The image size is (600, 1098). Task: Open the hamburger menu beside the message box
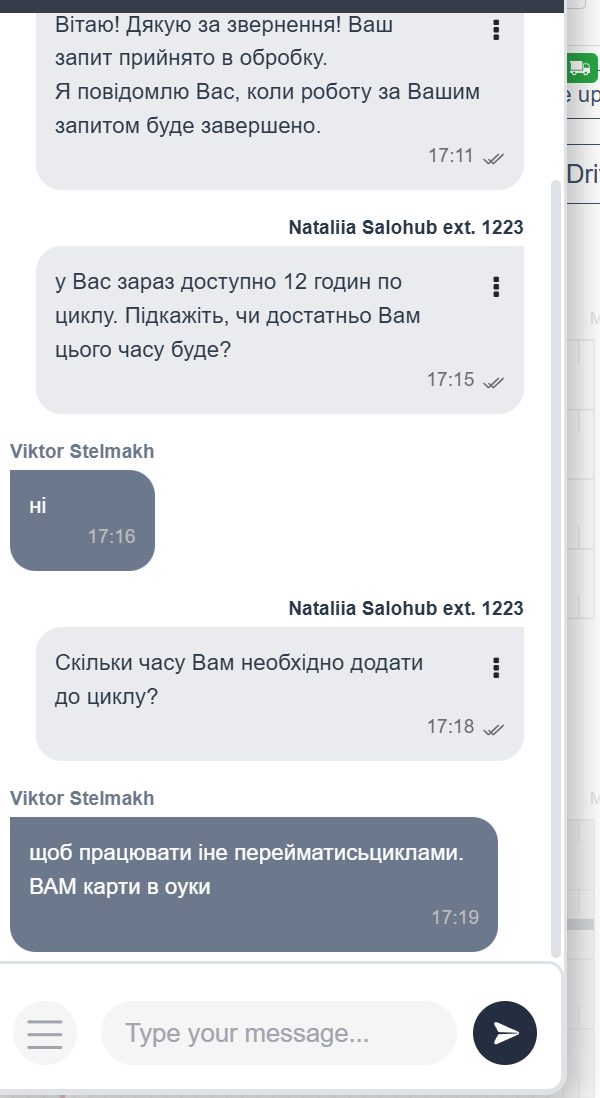(45, 1033)
